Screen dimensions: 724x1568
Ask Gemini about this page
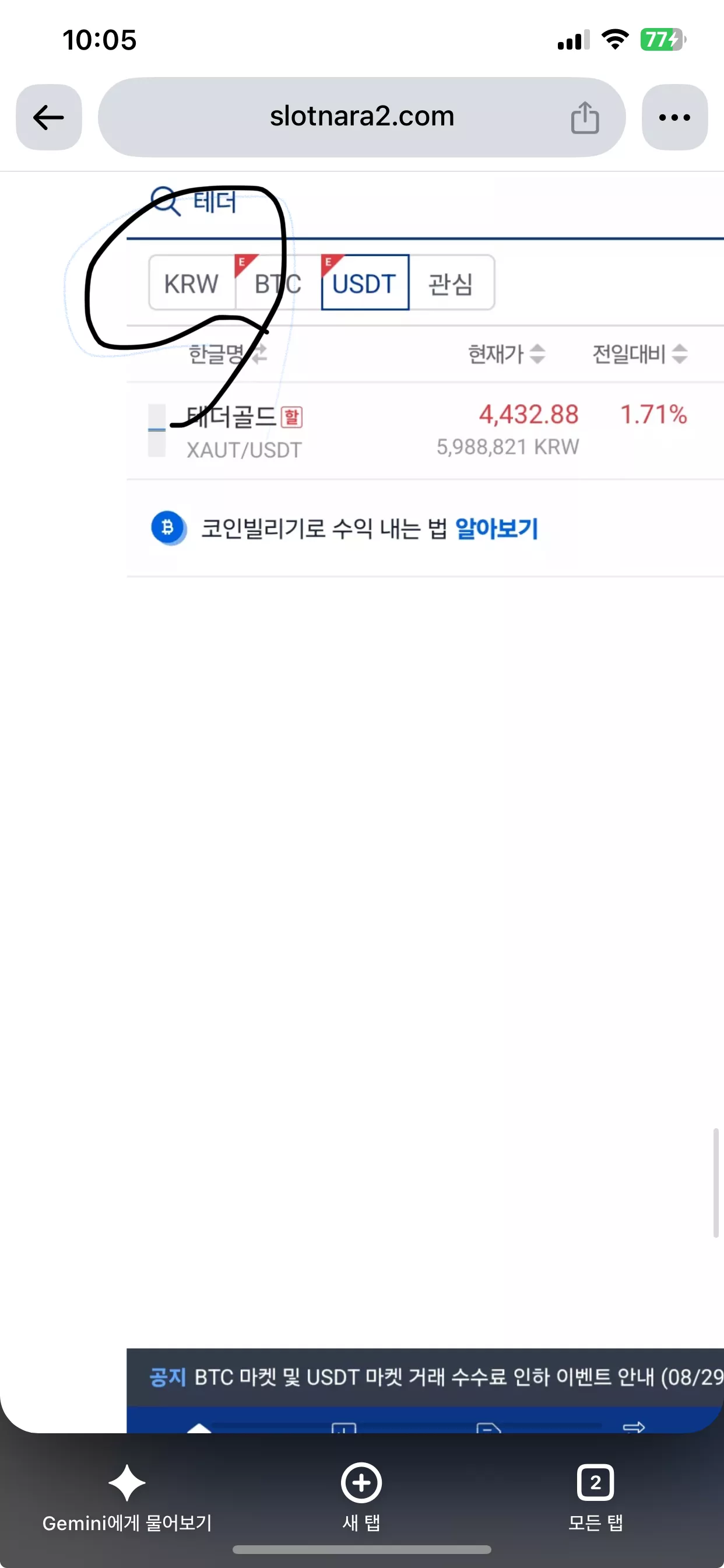[127, 1497]
